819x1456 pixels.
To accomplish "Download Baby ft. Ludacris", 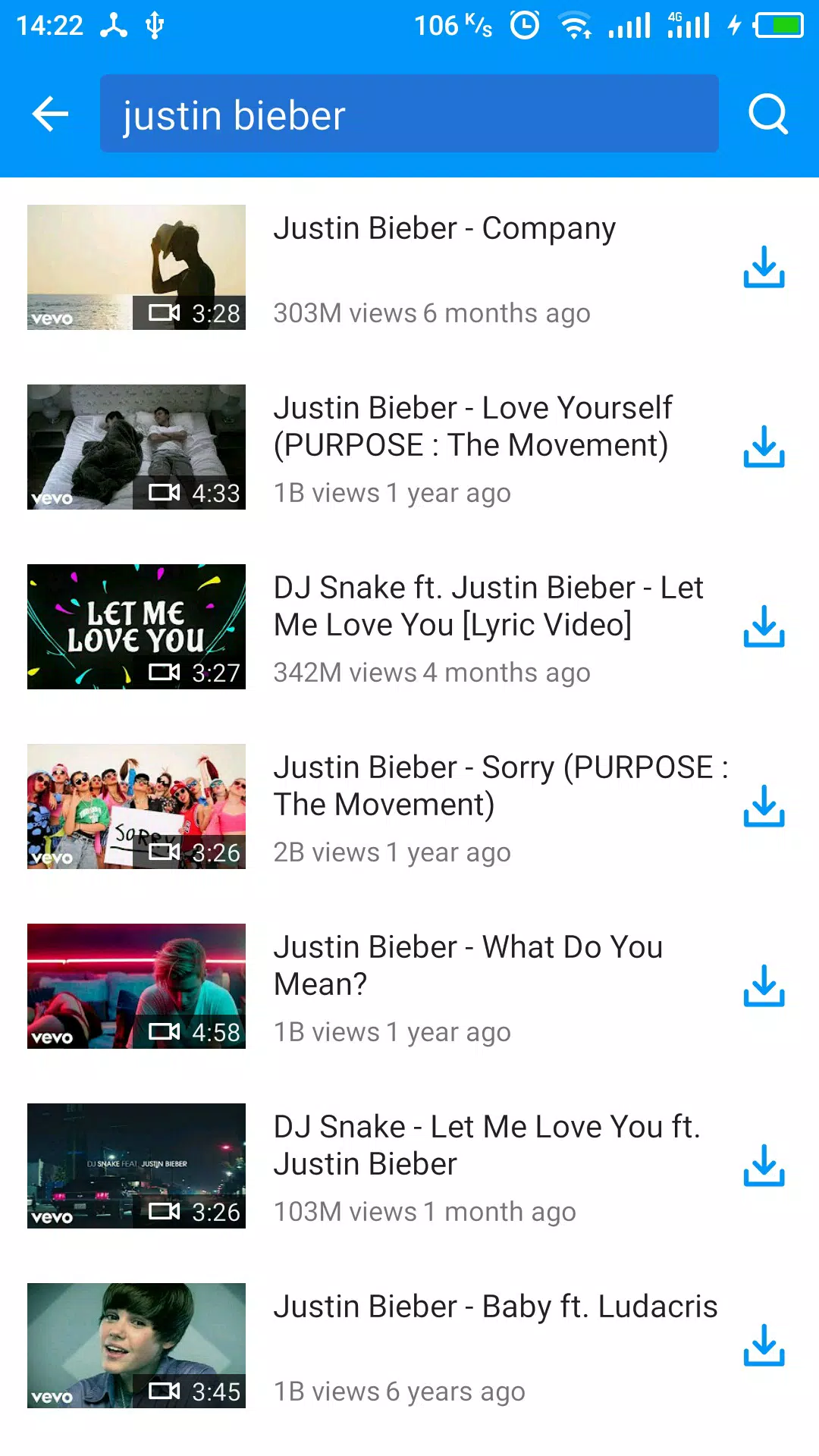I will coord(764,1345).
